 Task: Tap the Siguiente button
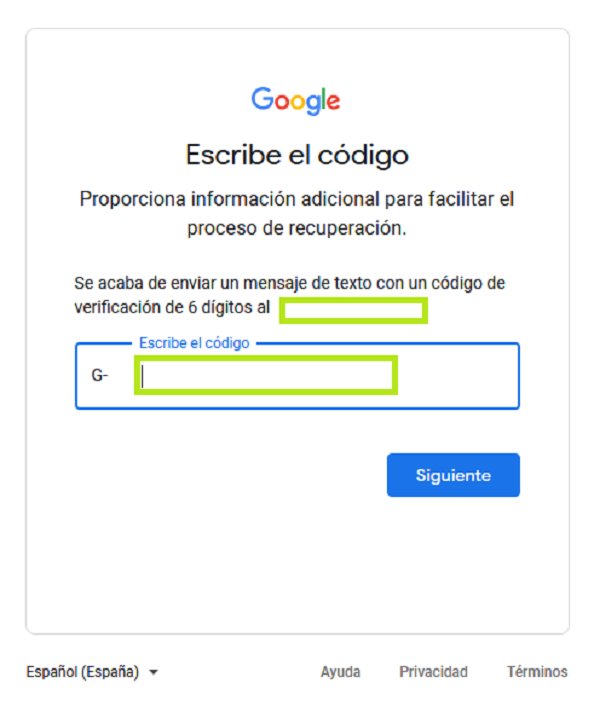point(453,475)
